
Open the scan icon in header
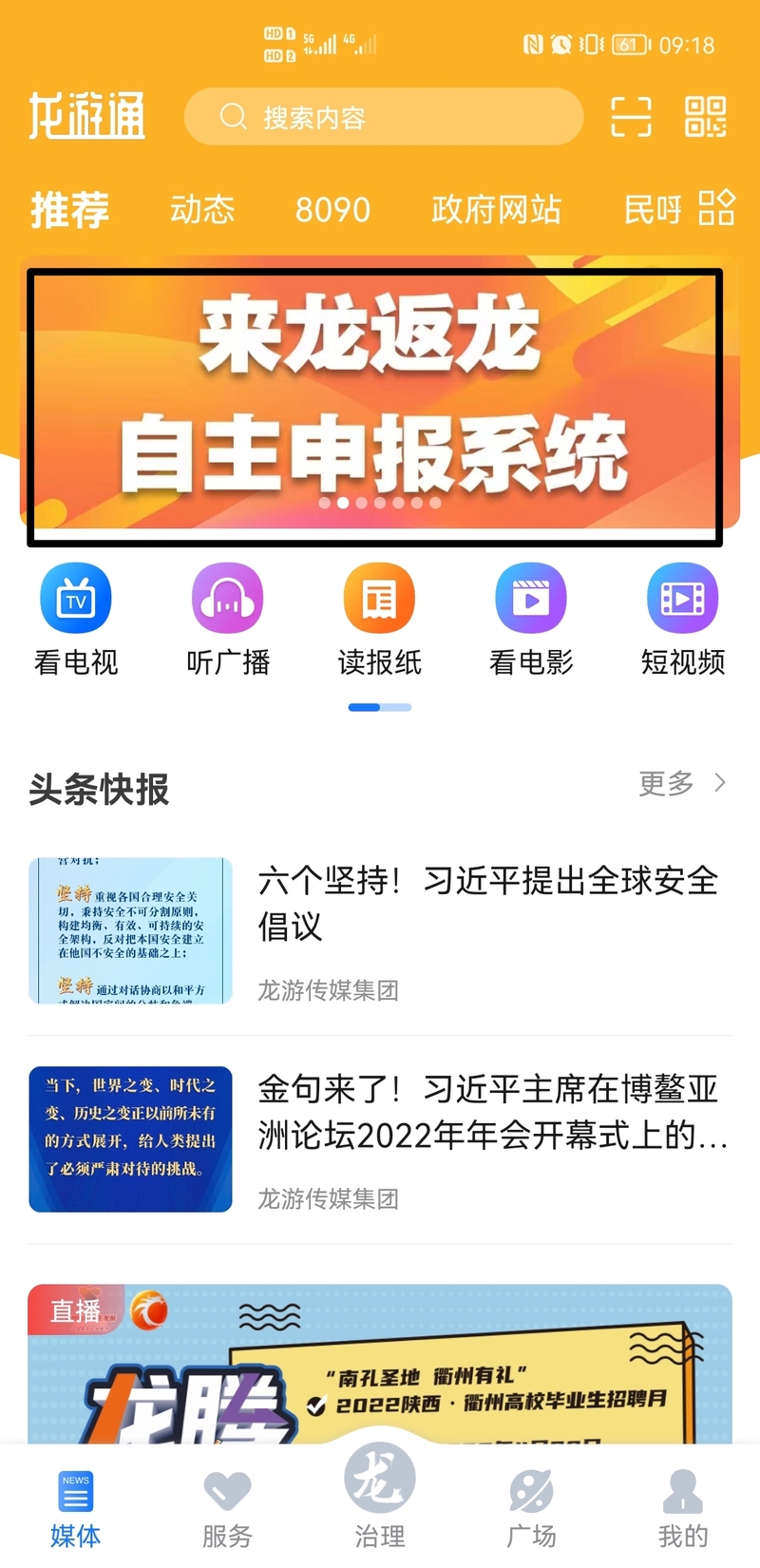(x=631, y=117)
